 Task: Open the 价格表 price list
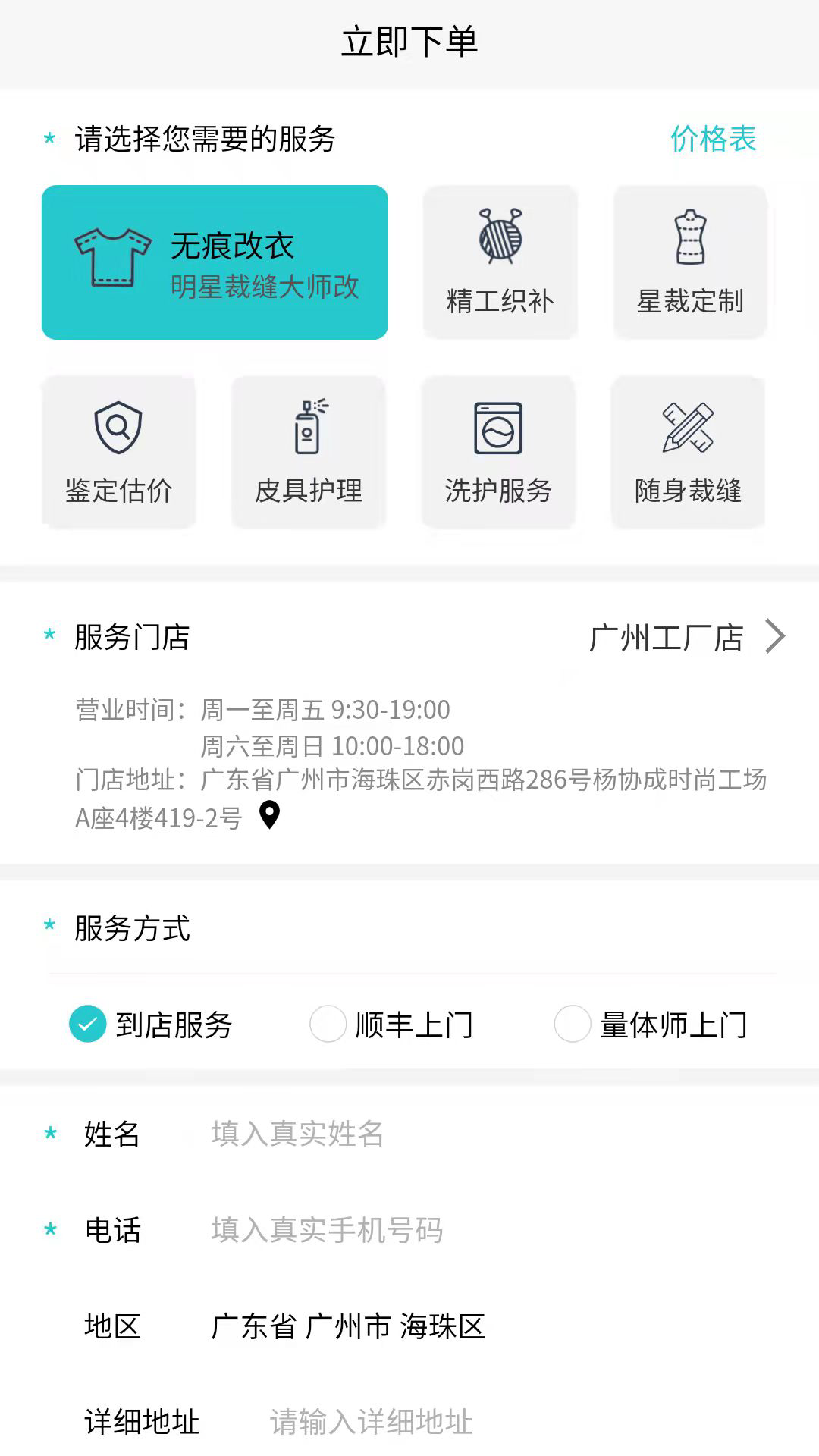tap(712, 139)
